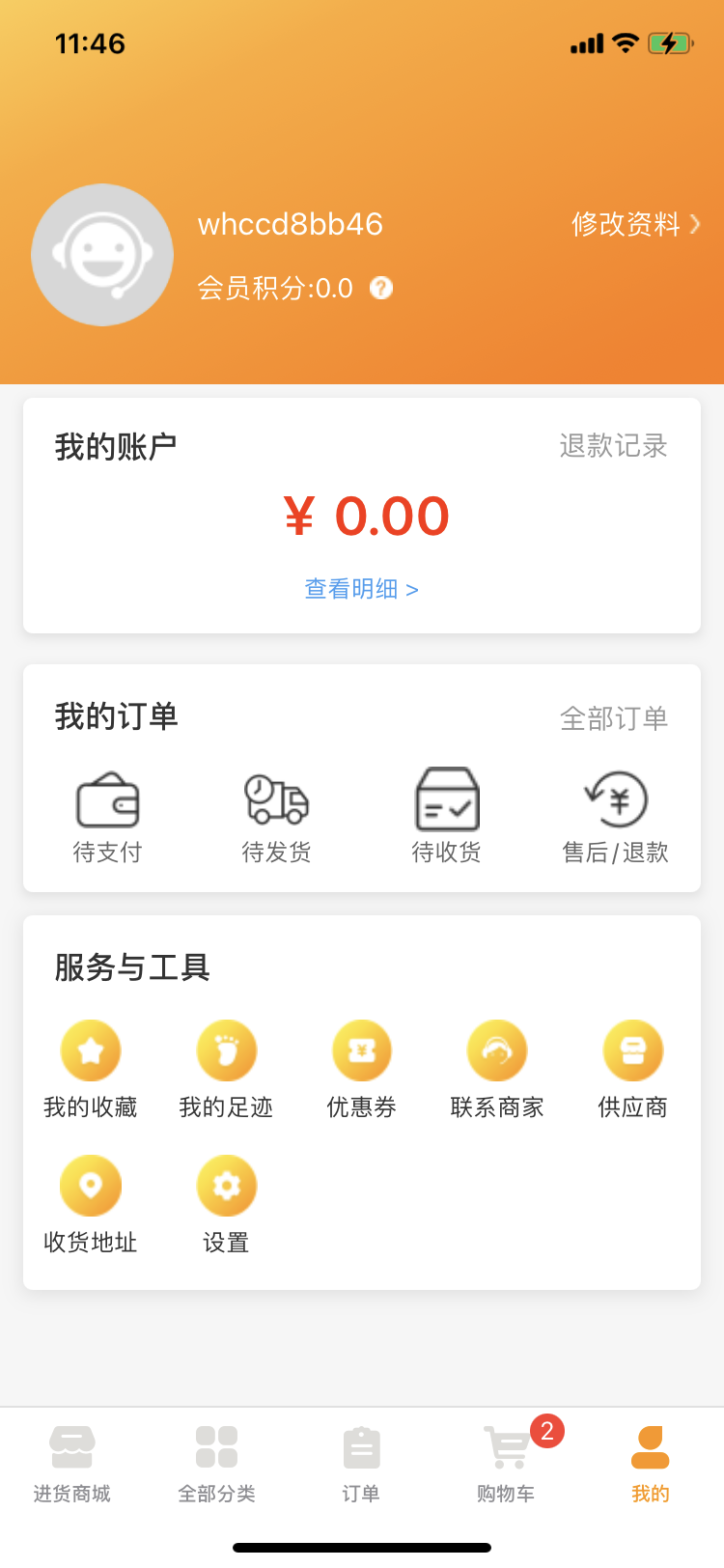Open 待支付 pending payment orders

[x=107, y=816]
